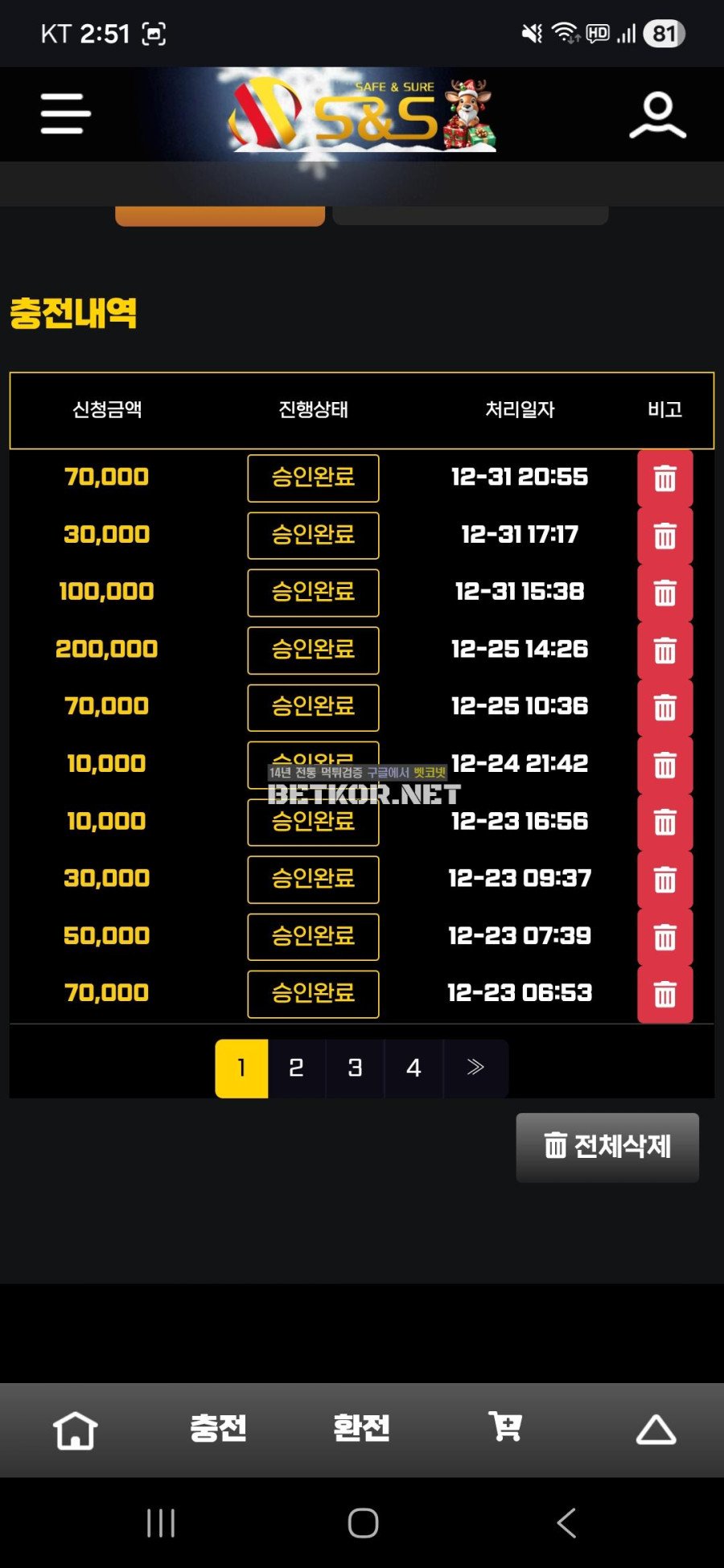This screenshot has height=1568, width=724.
Task: Tap 전체삭제 to delete all records
Action: (x=607, y=1147)
